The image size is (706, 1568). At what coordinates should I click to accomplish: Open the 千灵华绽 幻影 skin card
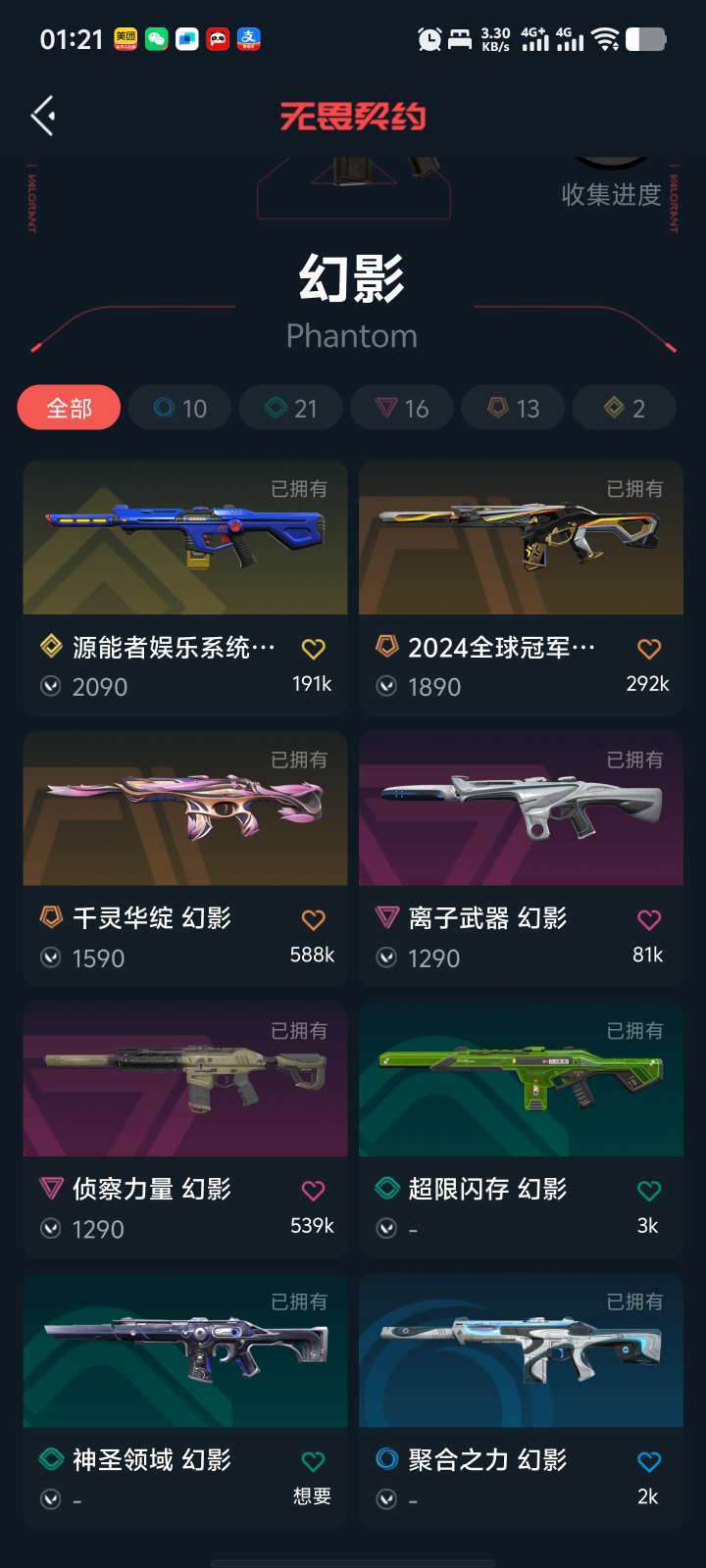pos(185,858)
